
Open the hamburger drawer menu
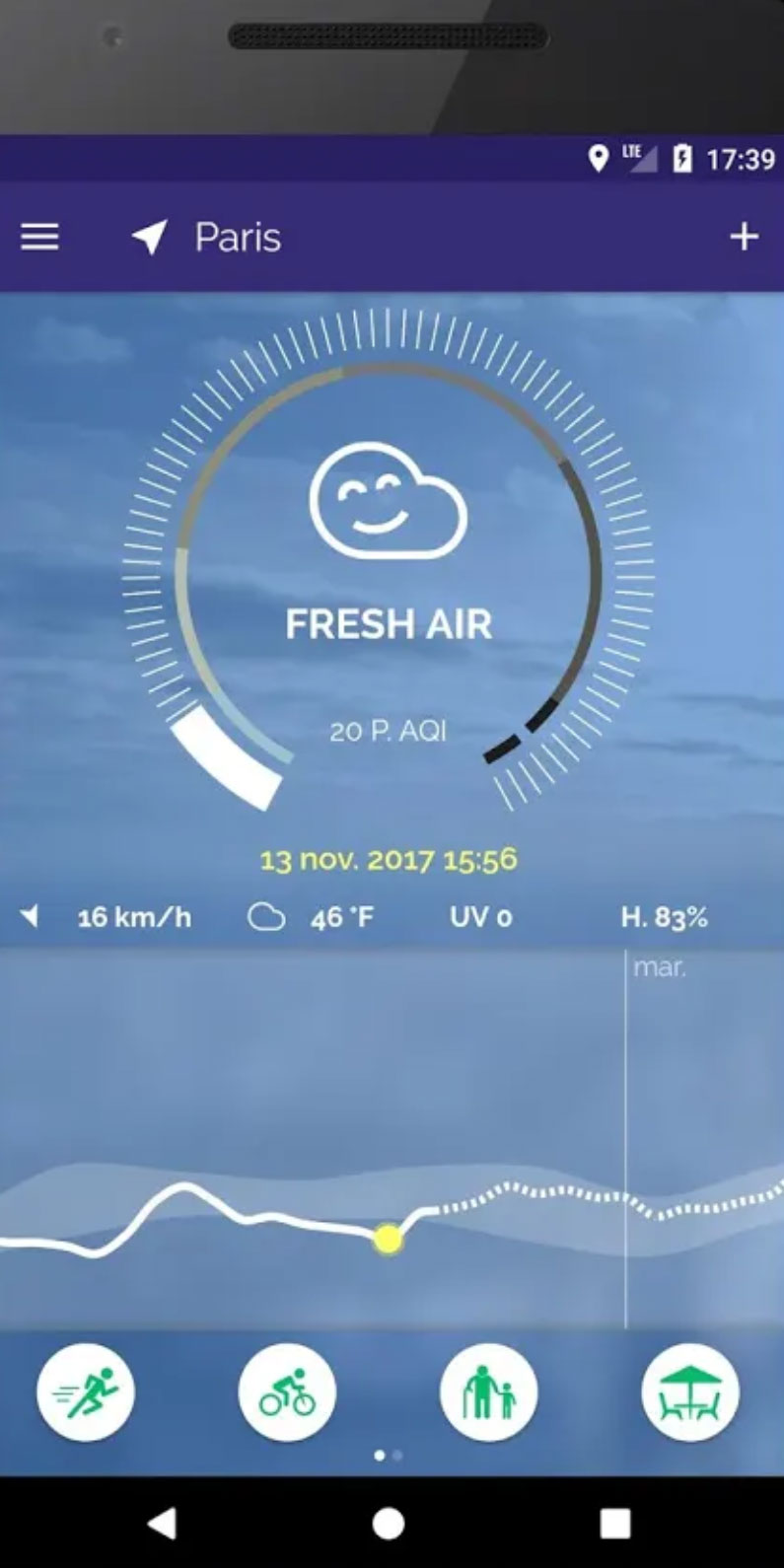pos(39,237)
